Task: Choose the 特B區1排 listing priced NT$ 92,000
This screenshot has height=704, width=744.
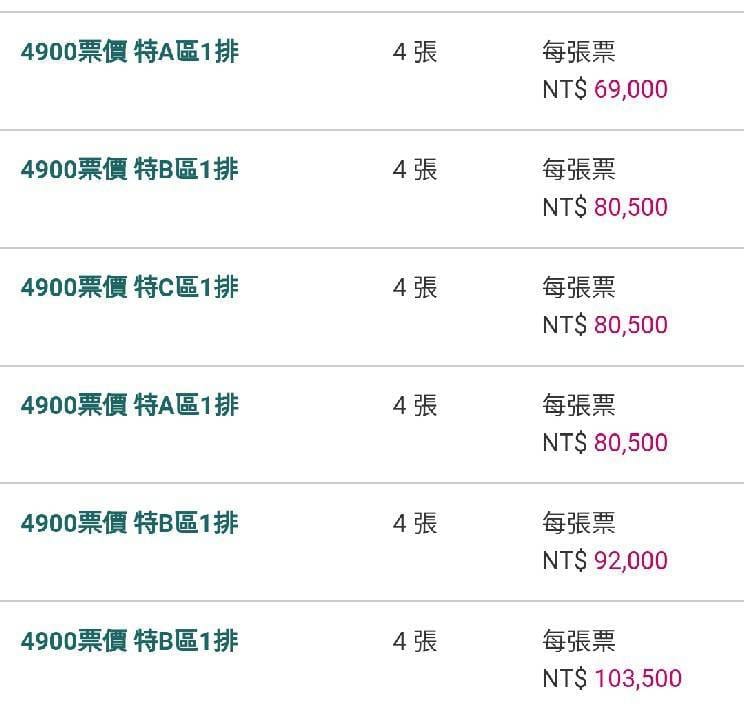Action: [x=130, y=523]
